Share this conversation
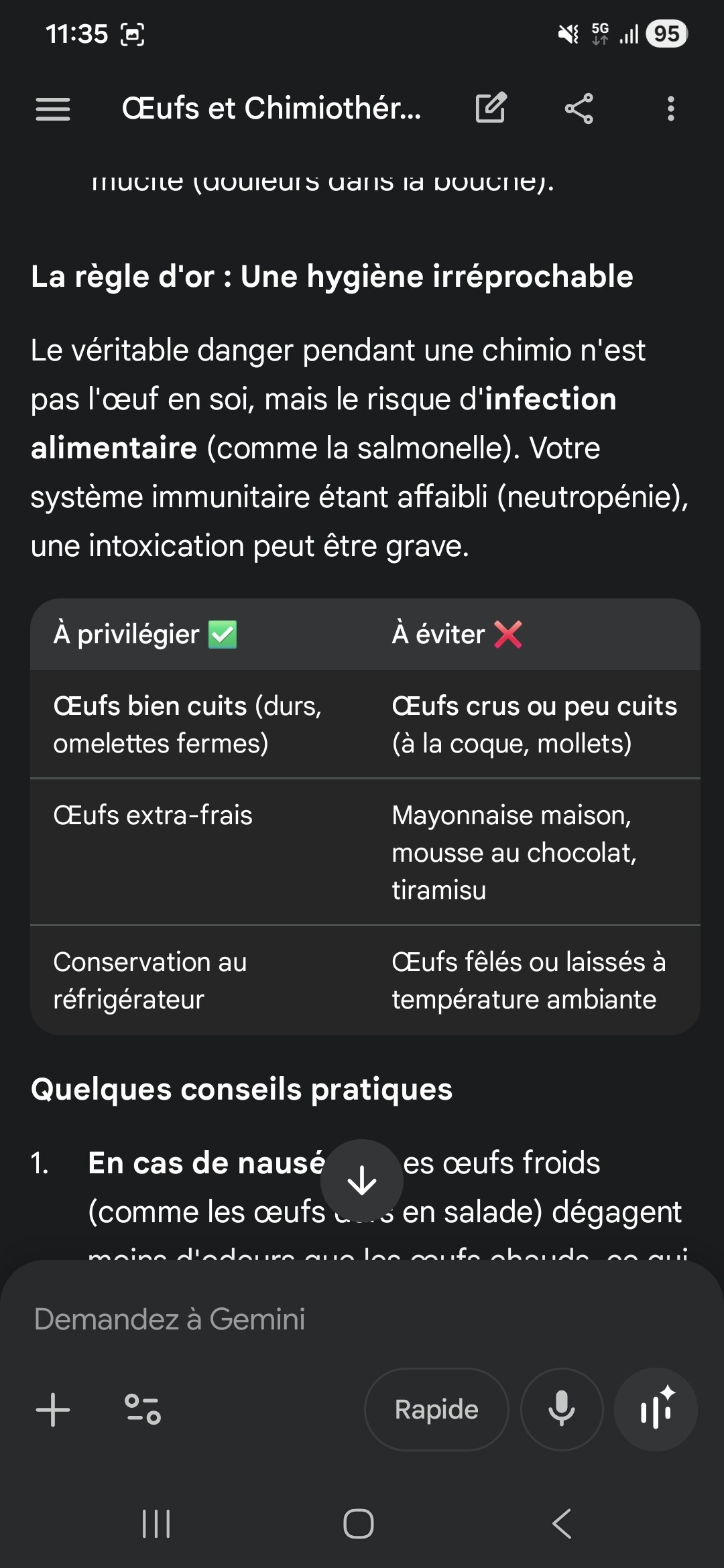Image resolution: width=724 pixels, height=1568 pixels. [x=579, y=109]
